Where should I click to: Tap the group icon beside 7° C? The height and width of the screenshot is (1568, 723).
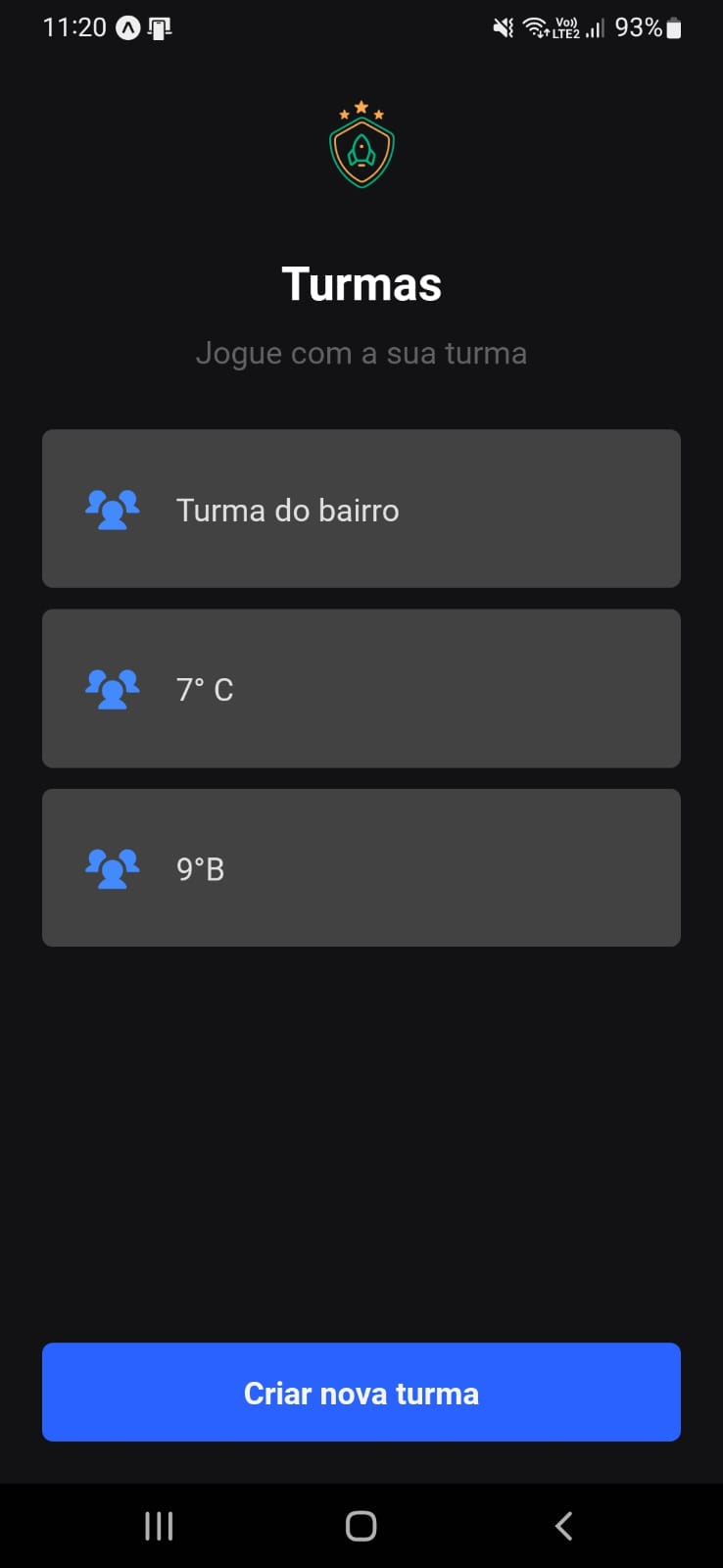[111, 689]
